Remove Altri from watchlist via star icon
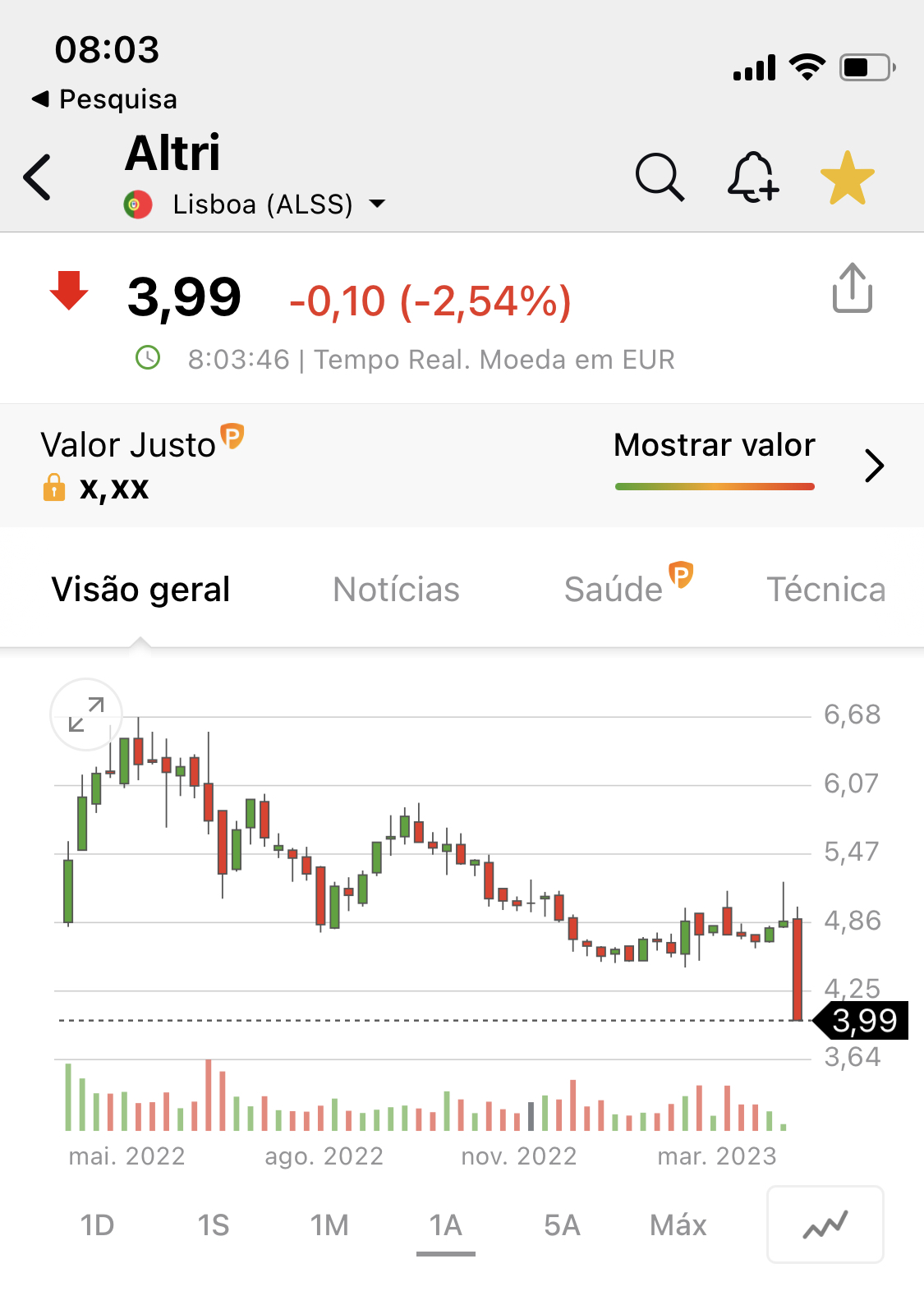The image size is (924, 1291). click(x=847, y=177)
